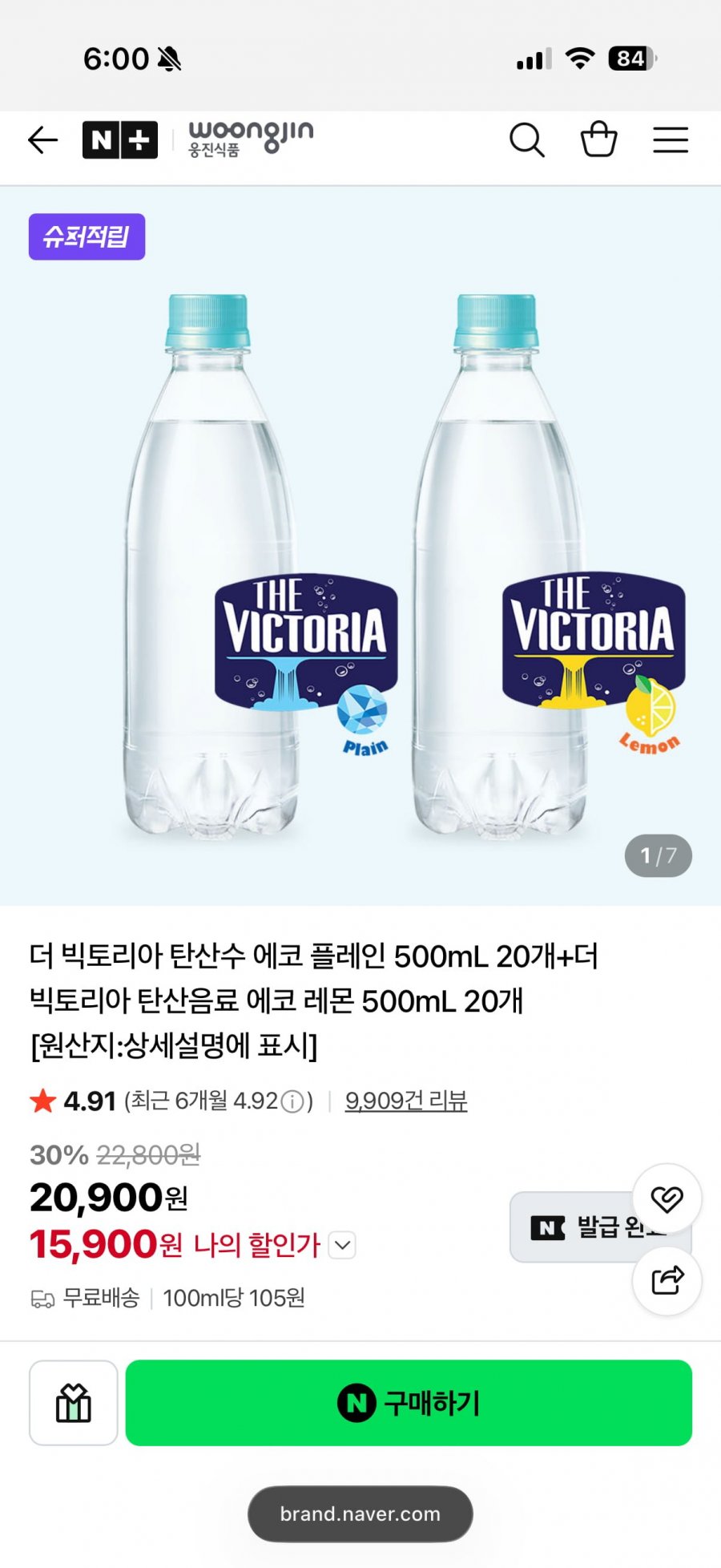Open the N+ store home logo

120,140
